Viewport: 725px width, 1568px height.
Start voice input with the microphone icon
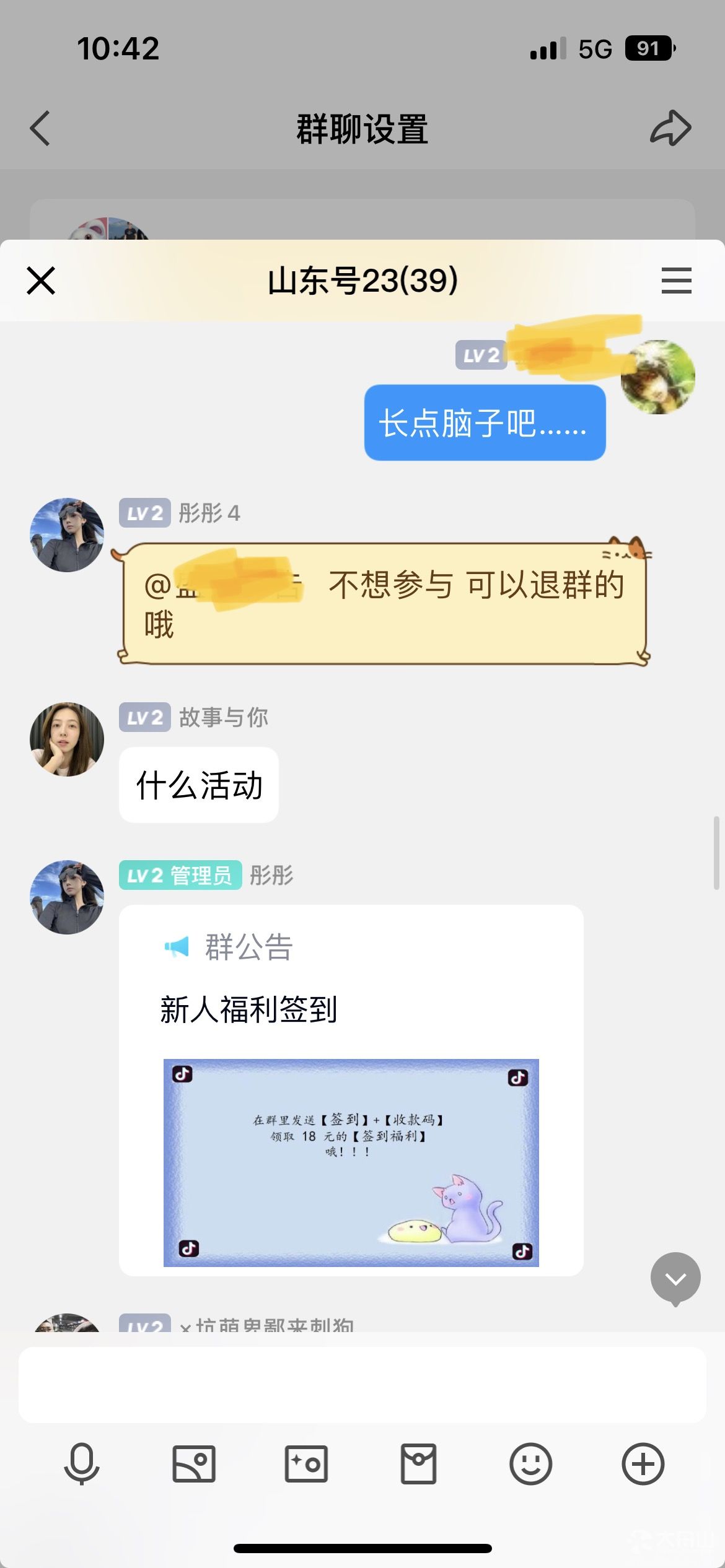coord(82,1464)
